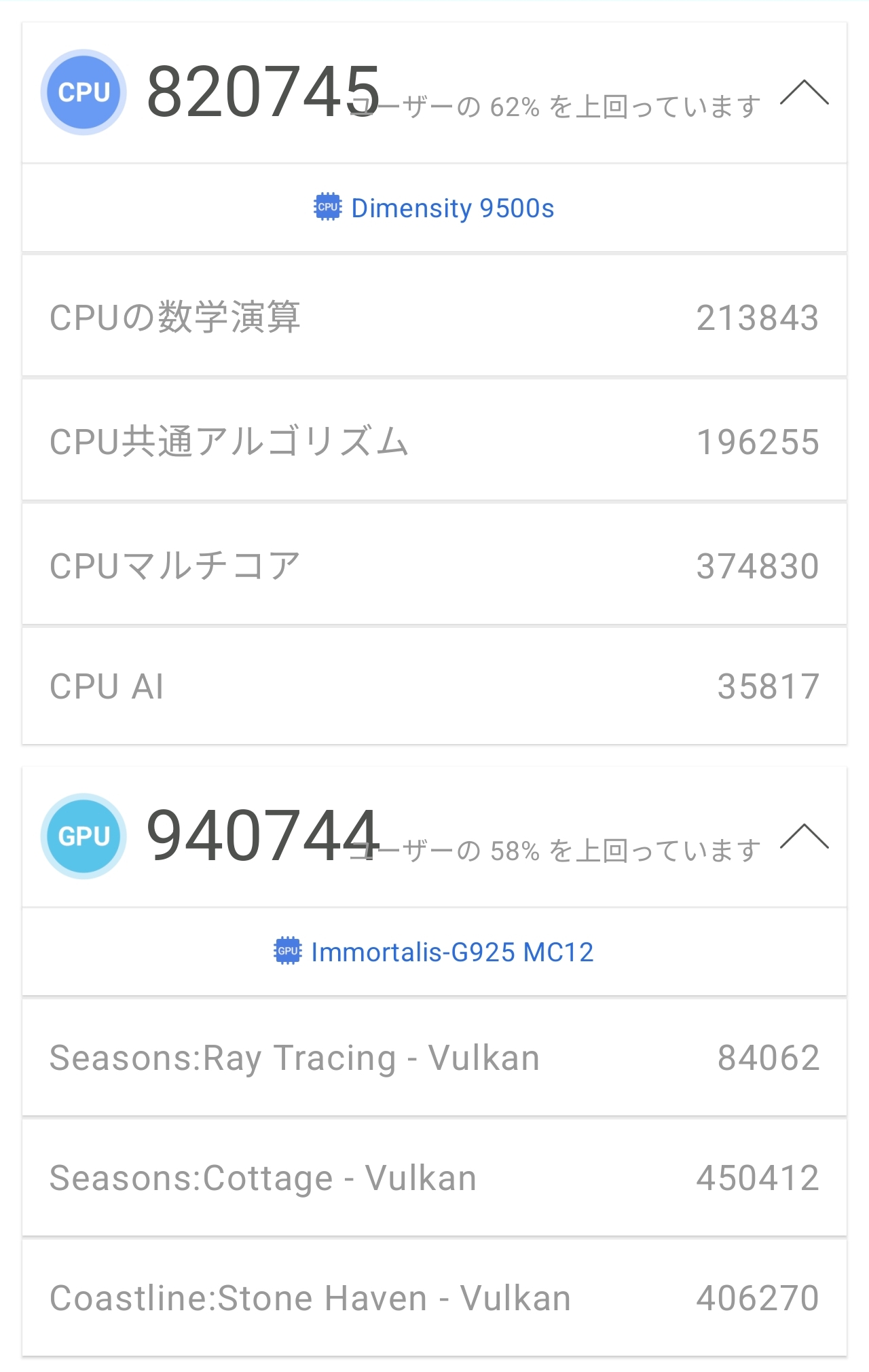Open the Dimensity 9500s chip link

(x=434, y=208)
